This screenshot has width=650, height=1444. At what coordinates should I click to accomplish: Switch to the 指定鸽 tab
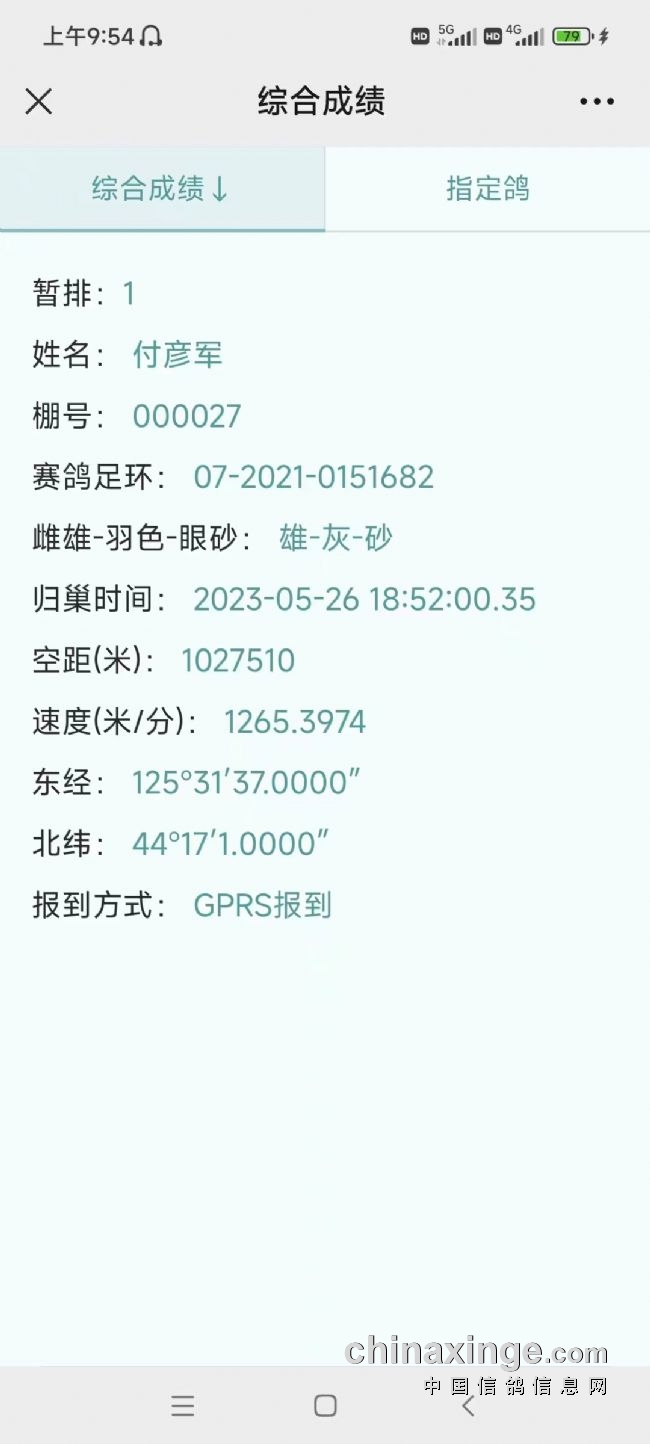click(487, 189)
